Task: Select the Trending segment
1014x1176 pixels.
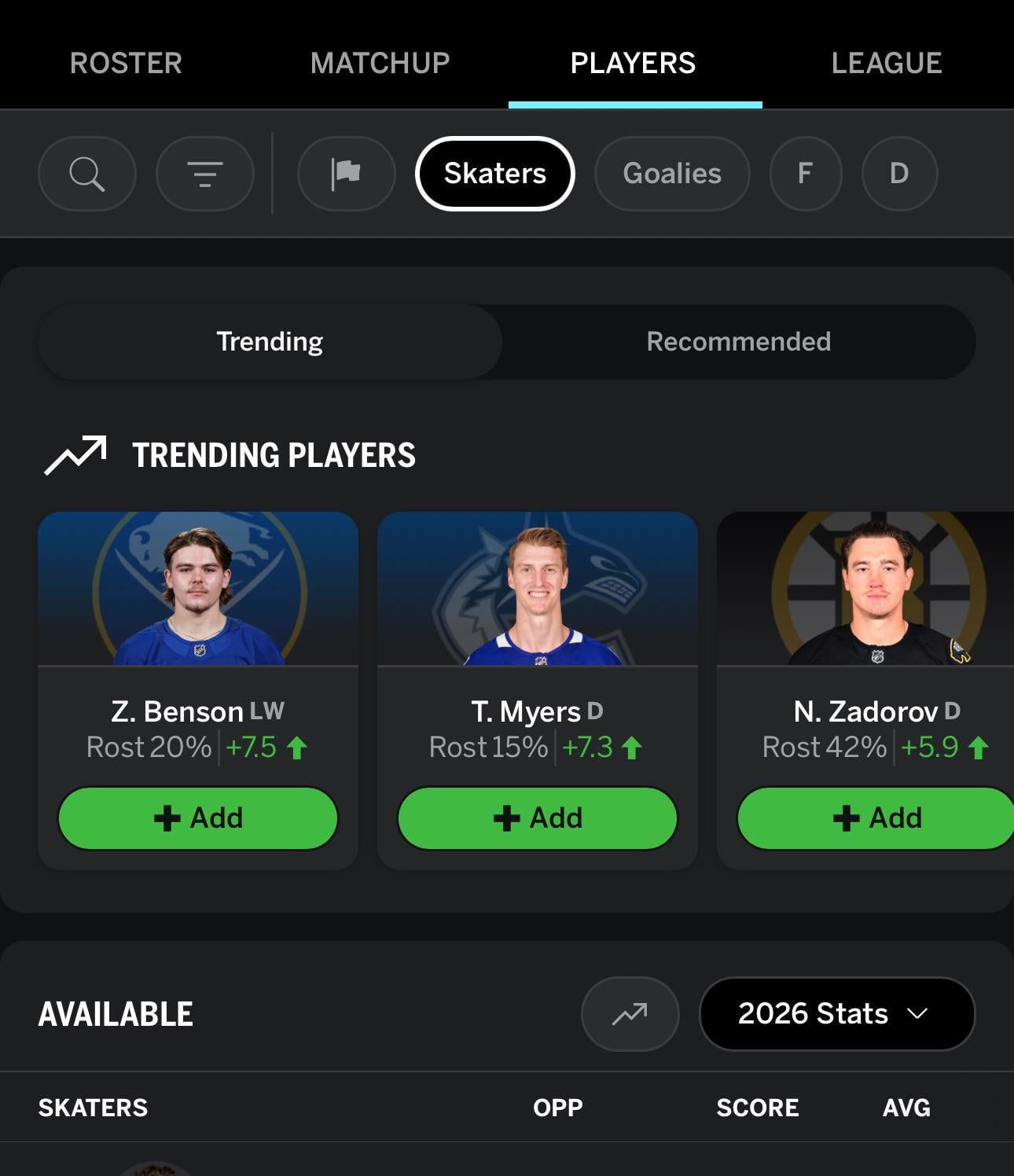Action: click(270, 342)
